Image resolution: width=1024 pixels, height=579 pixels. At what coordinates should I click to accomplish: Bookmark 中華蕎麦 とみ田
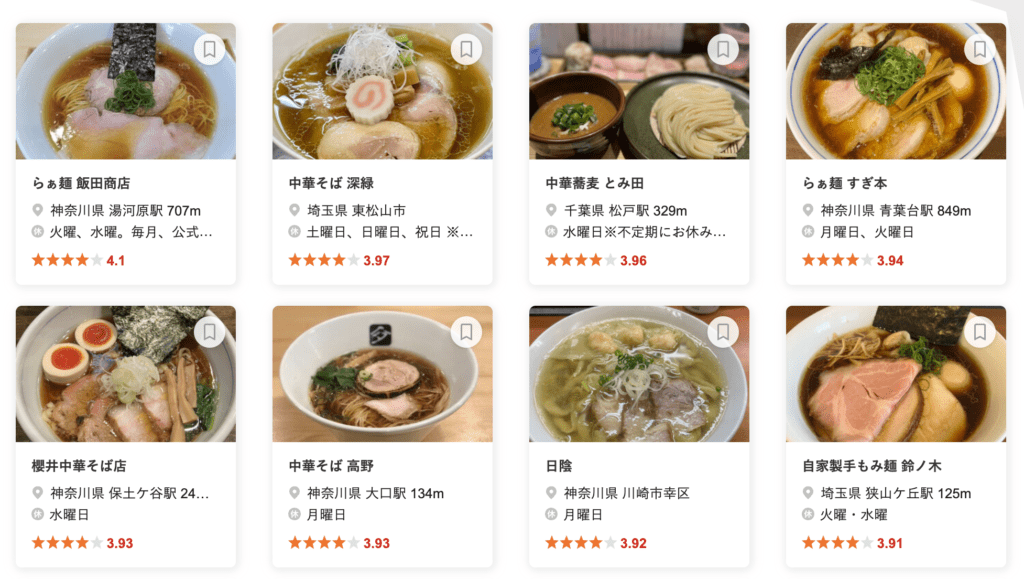(x=723, y=49)
